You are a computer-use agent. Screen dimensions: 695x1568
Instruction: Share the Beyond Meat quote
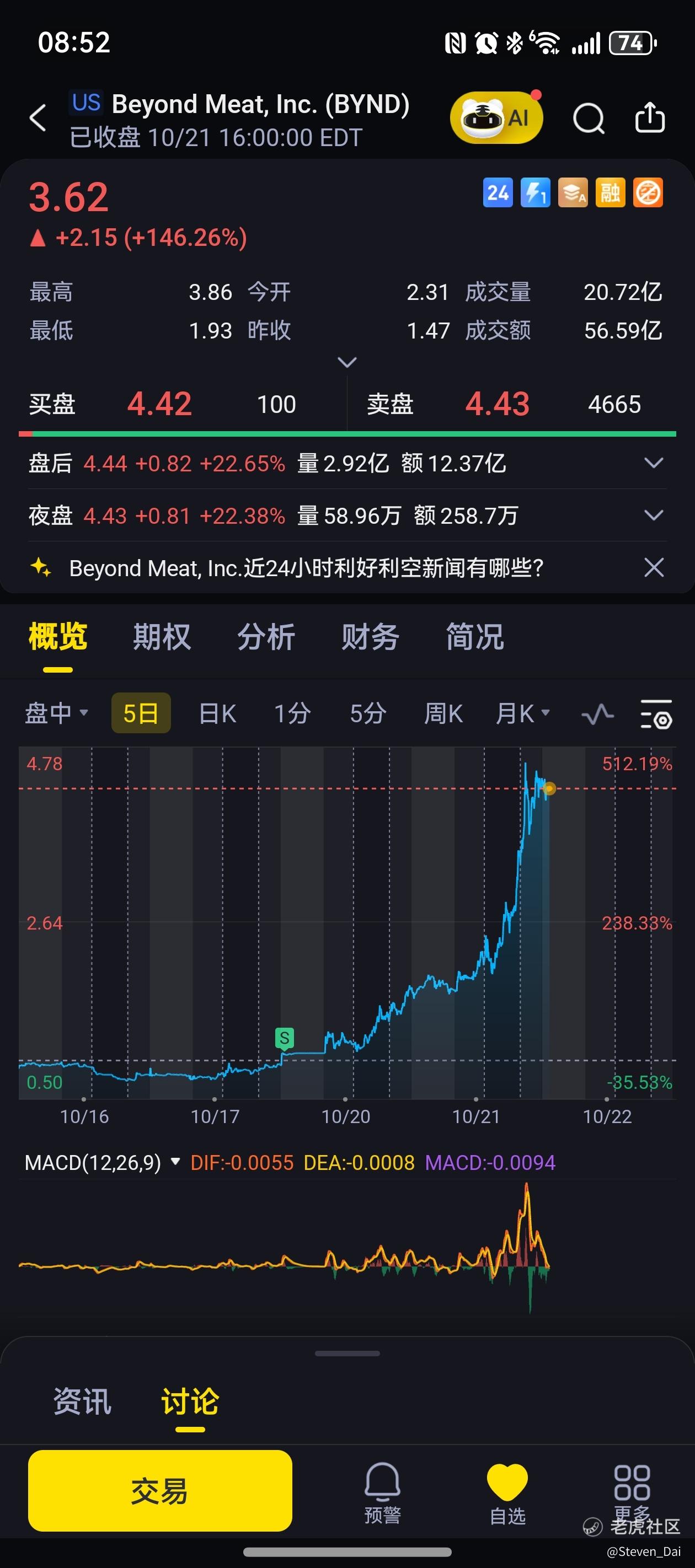click(649, 117)
